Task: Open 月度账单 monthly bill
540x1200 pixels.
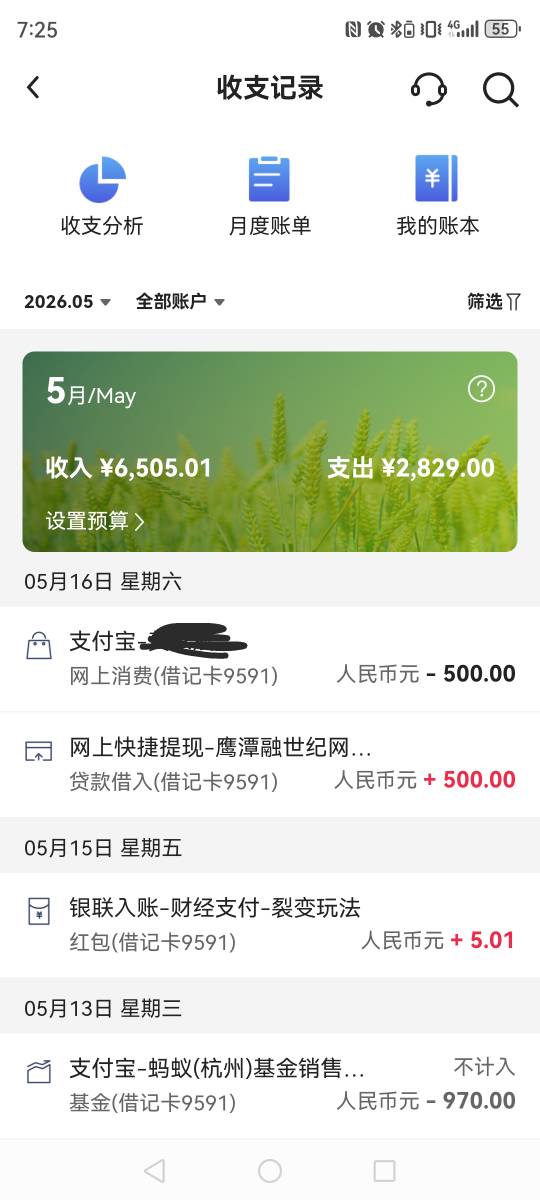Action: tap(269, 197)
